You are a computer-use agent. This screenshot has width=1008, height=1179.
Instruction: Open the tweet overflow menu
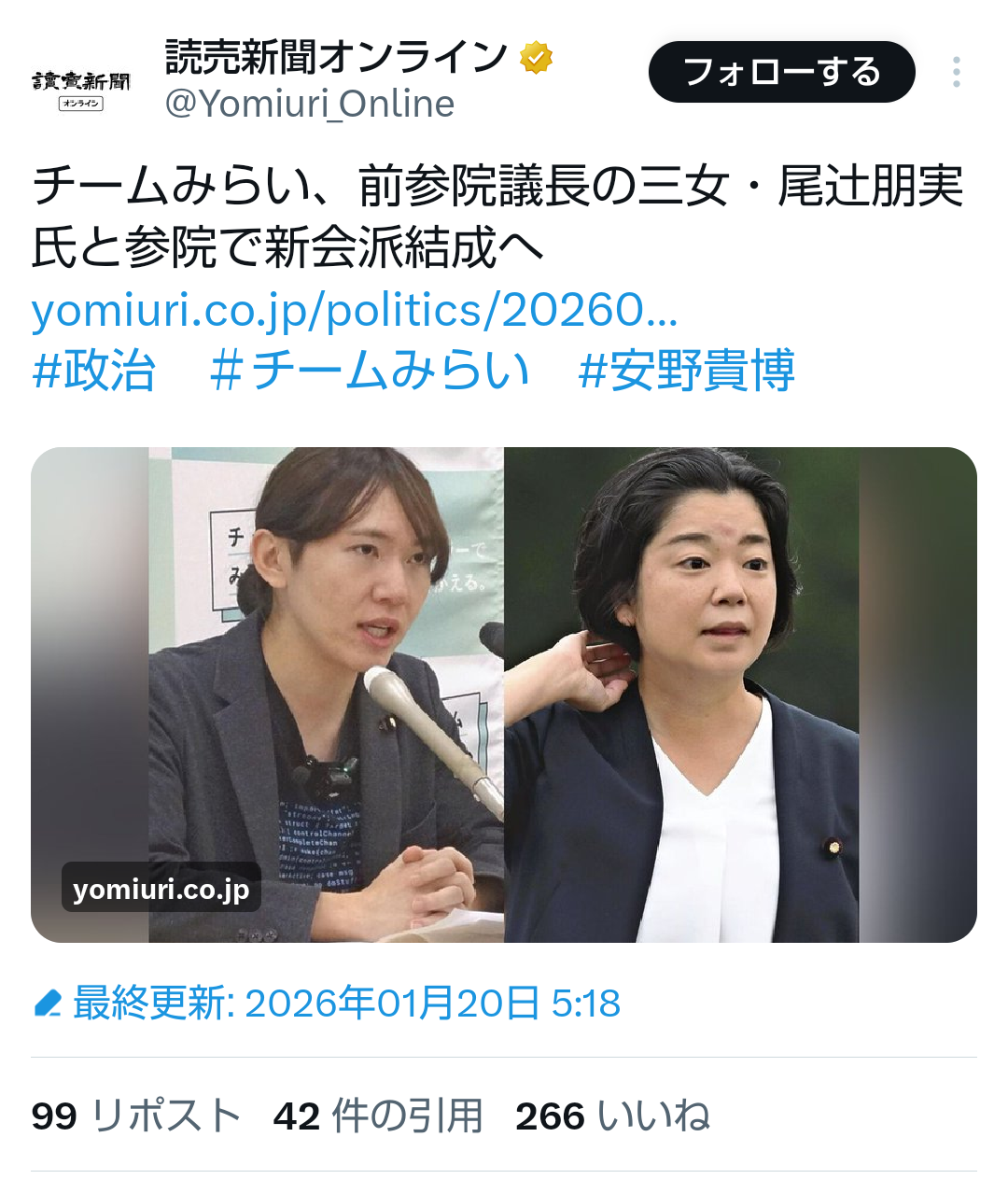pos(956,72)
